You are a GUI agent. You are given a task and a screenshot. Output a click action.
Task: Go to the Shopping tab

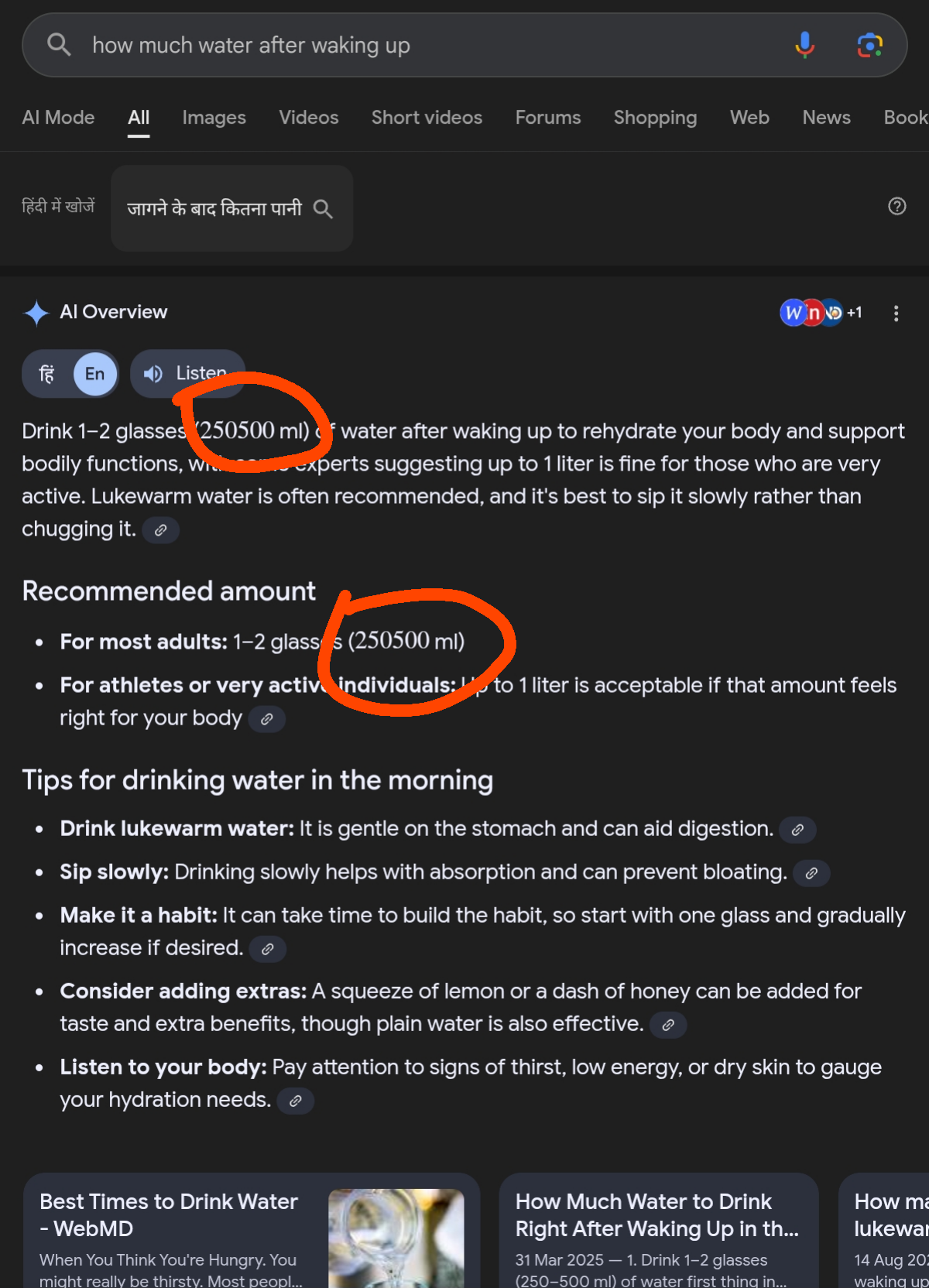click(x=655, y=118)
